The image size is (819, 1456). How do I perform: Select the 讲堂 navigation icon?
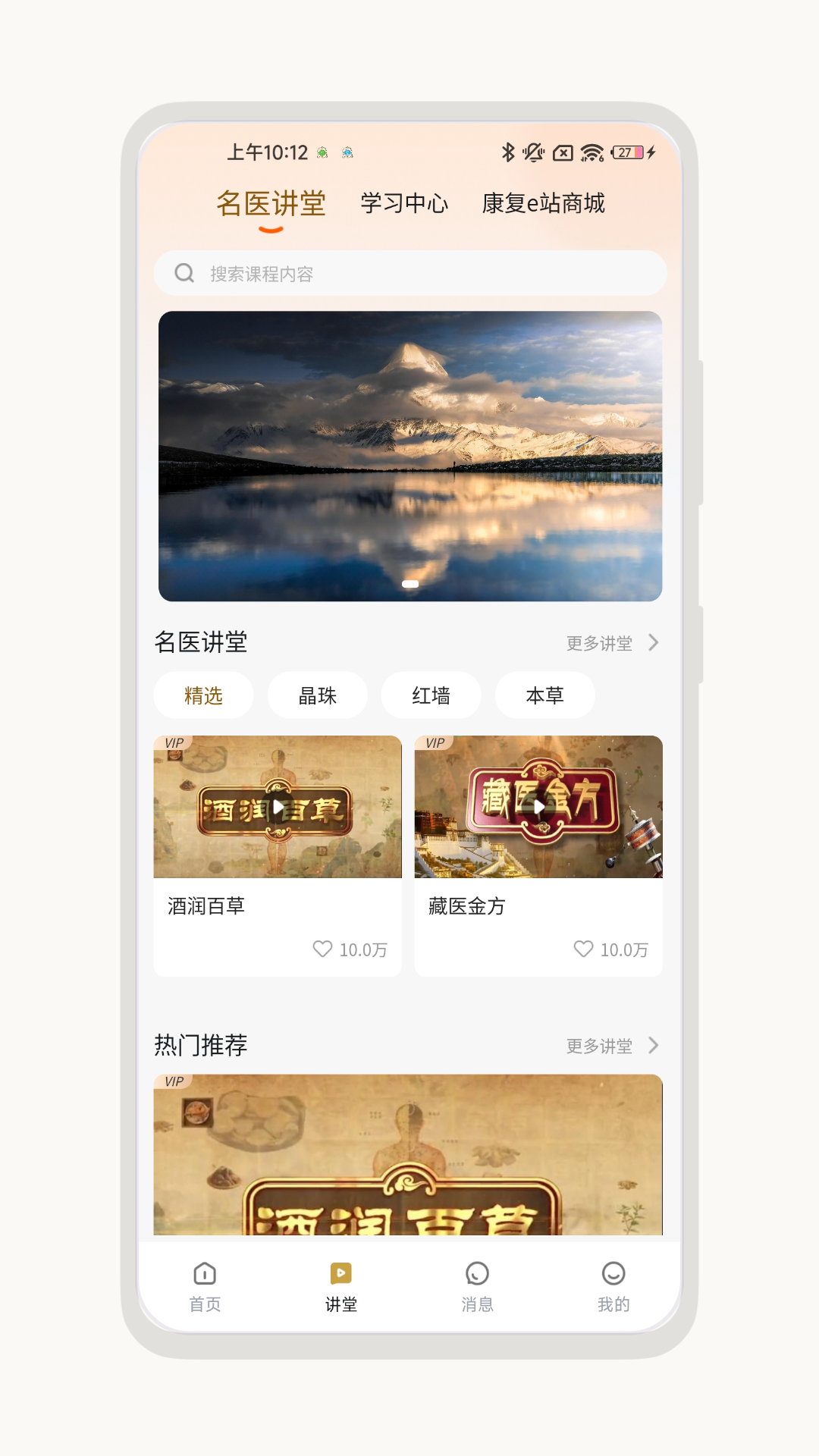point(341,1272)
